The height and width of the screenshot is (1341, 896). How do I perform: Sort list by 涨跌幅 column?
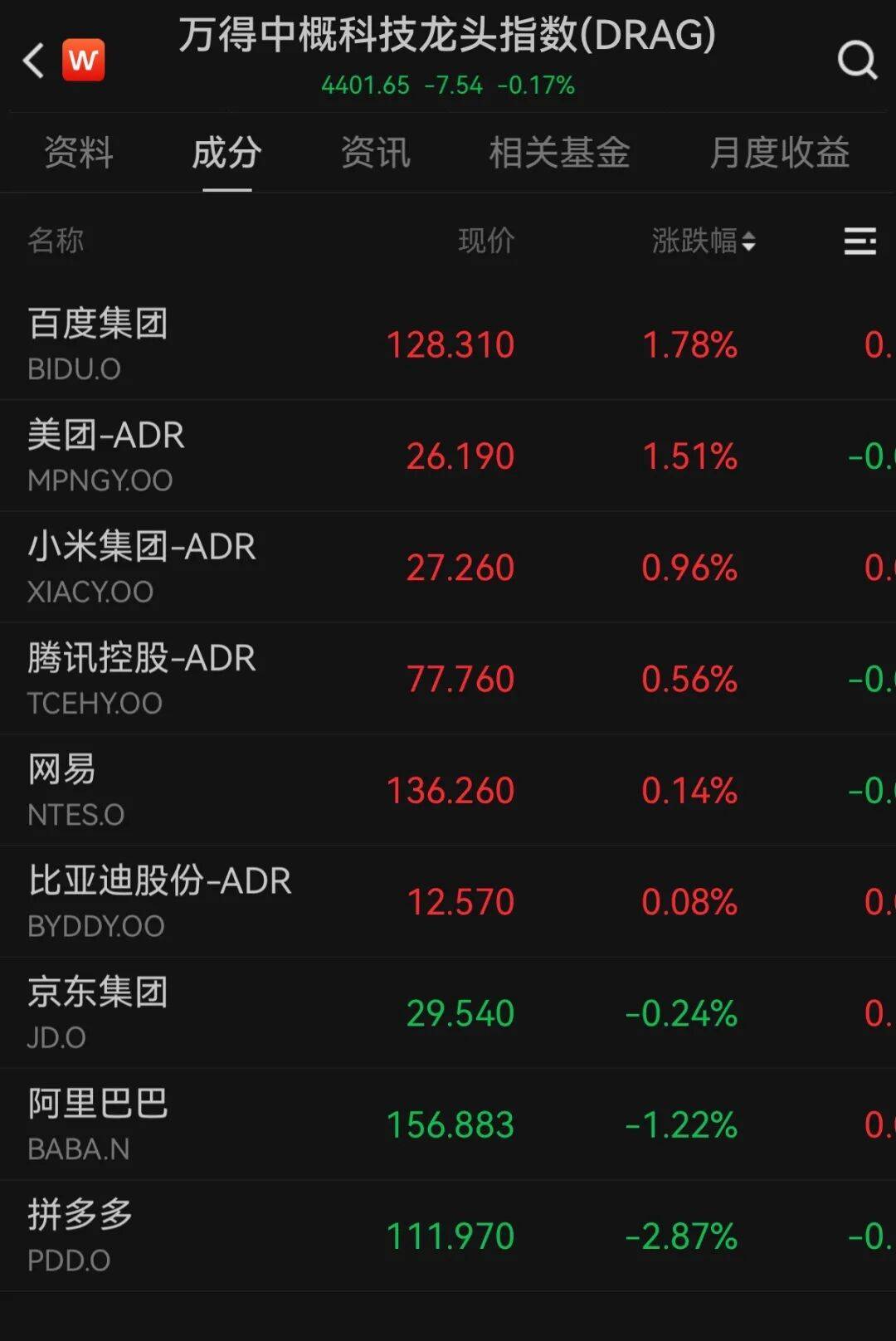(x=703, y=241)
